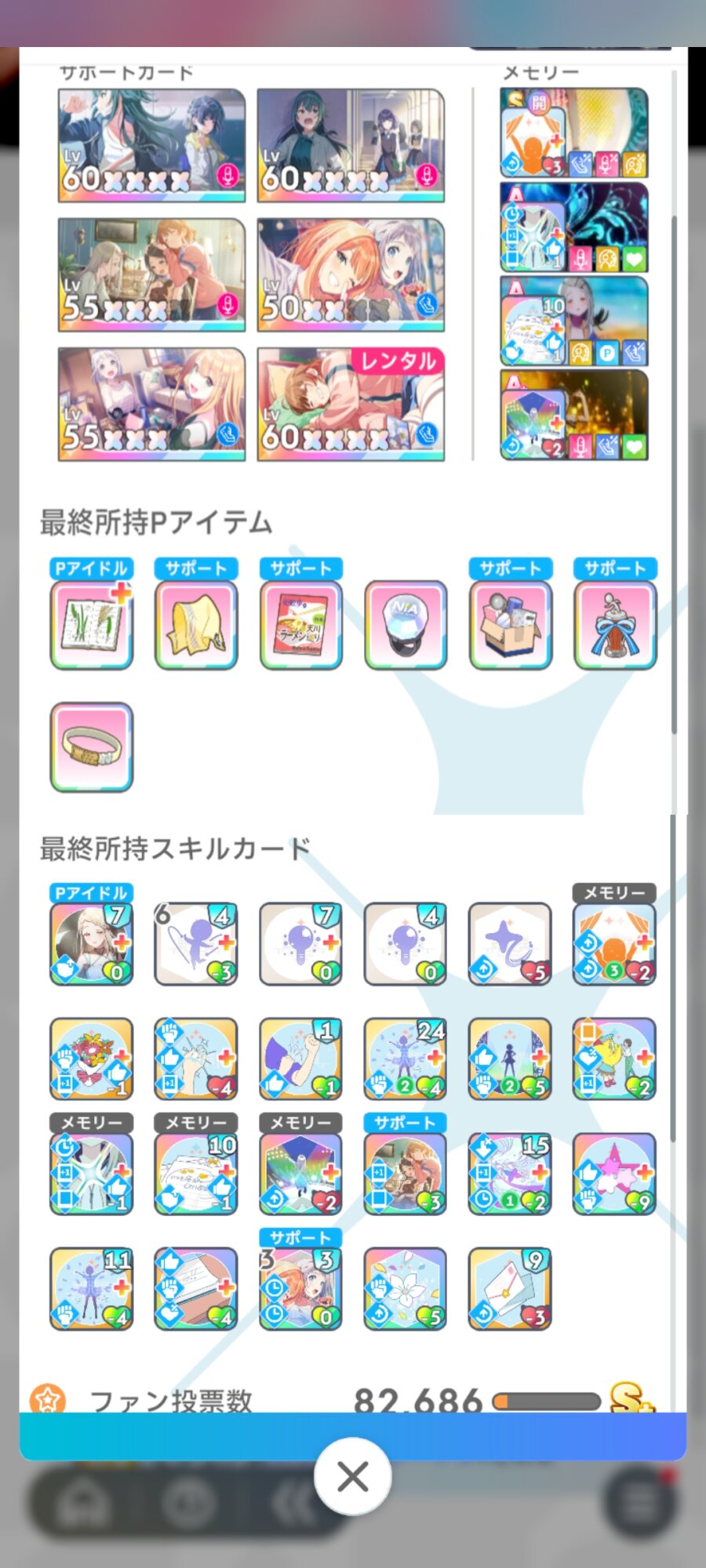
Task: Open the memory card numbered 10
Action: 574,321
